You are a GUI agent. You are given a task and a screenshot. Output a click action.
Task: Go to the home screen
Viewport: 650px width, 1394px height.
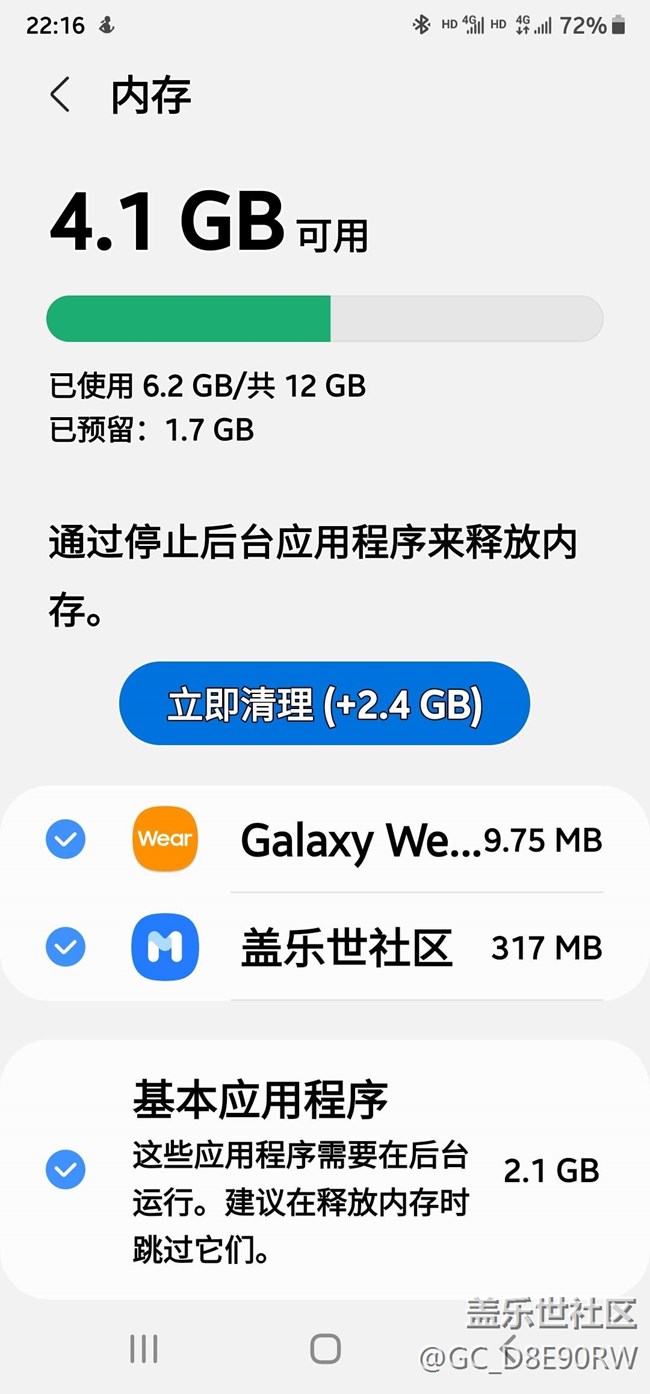(x=325, y=1349)
